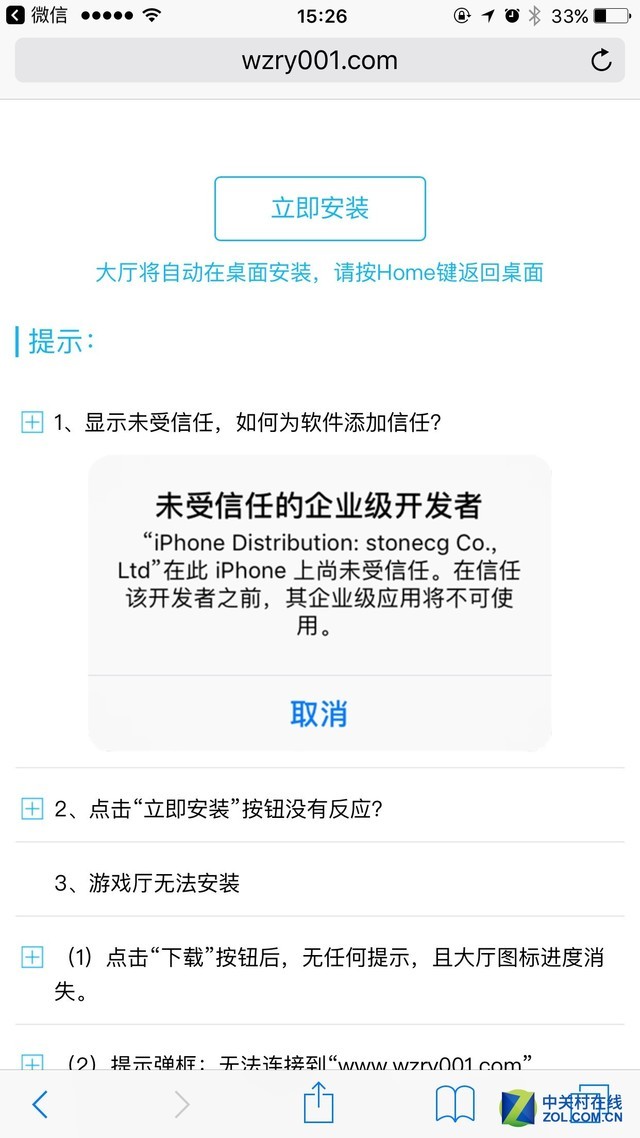
Task: Collapse the question about untrusted software
Action: [32, 423]
